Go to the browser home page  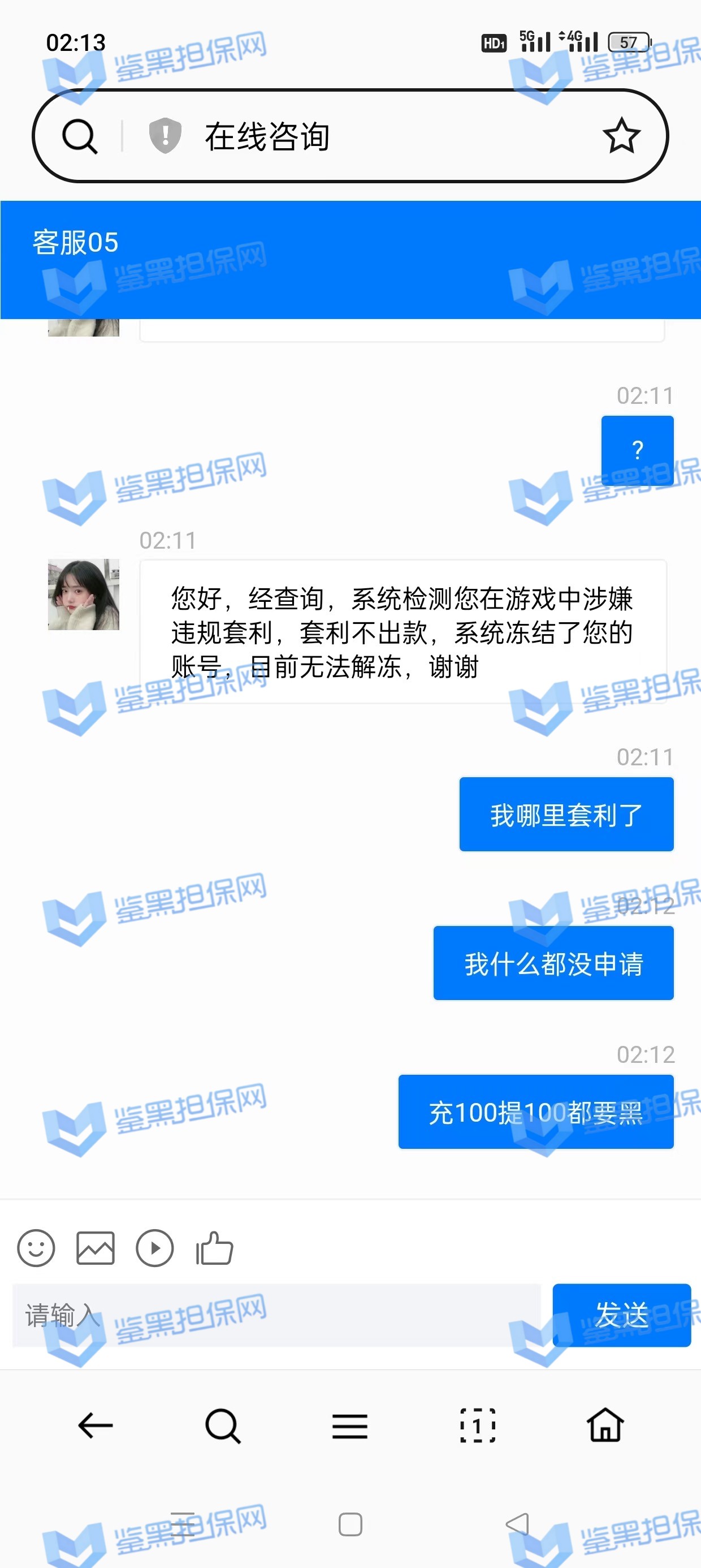(x=605, y=1425)
